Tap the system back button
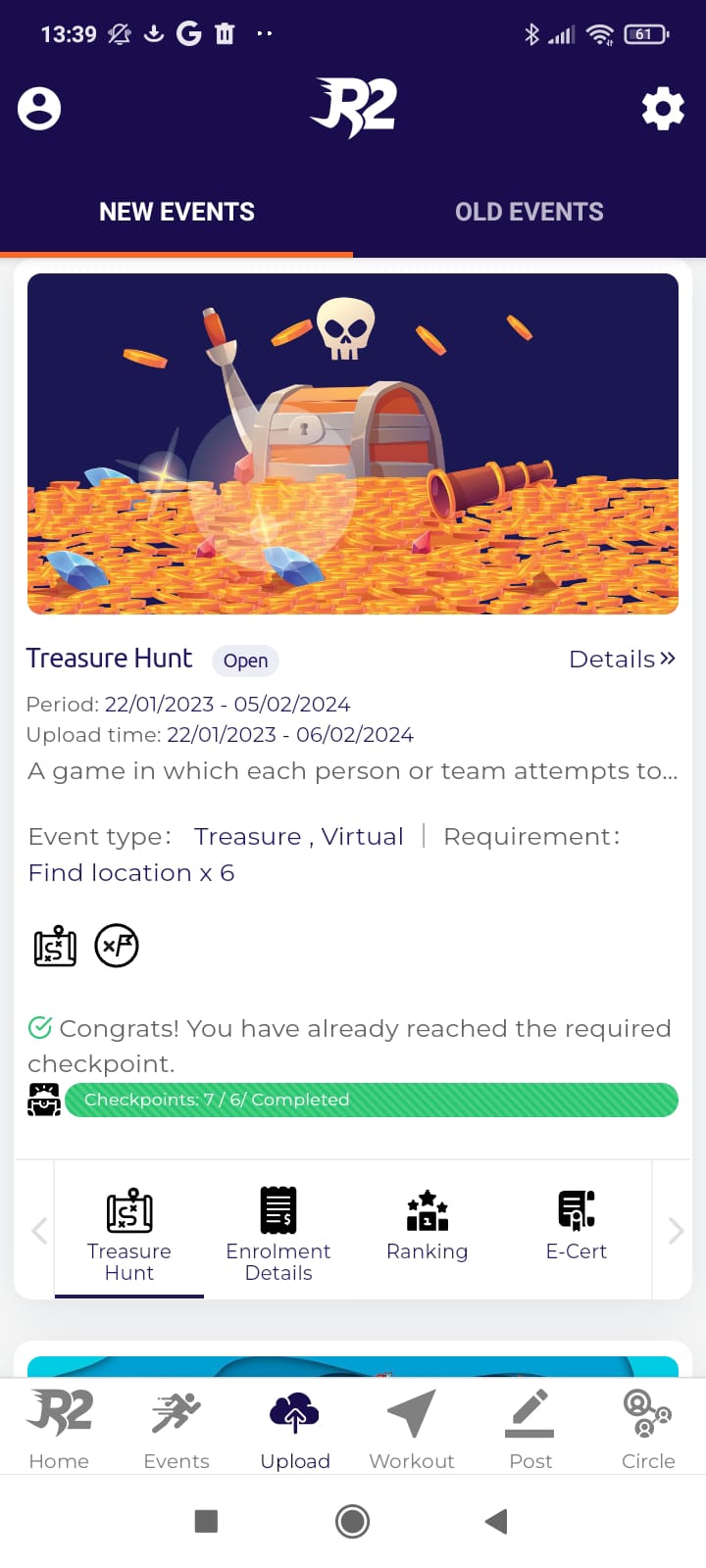706x1568 pixels. tap(496, 1521)
